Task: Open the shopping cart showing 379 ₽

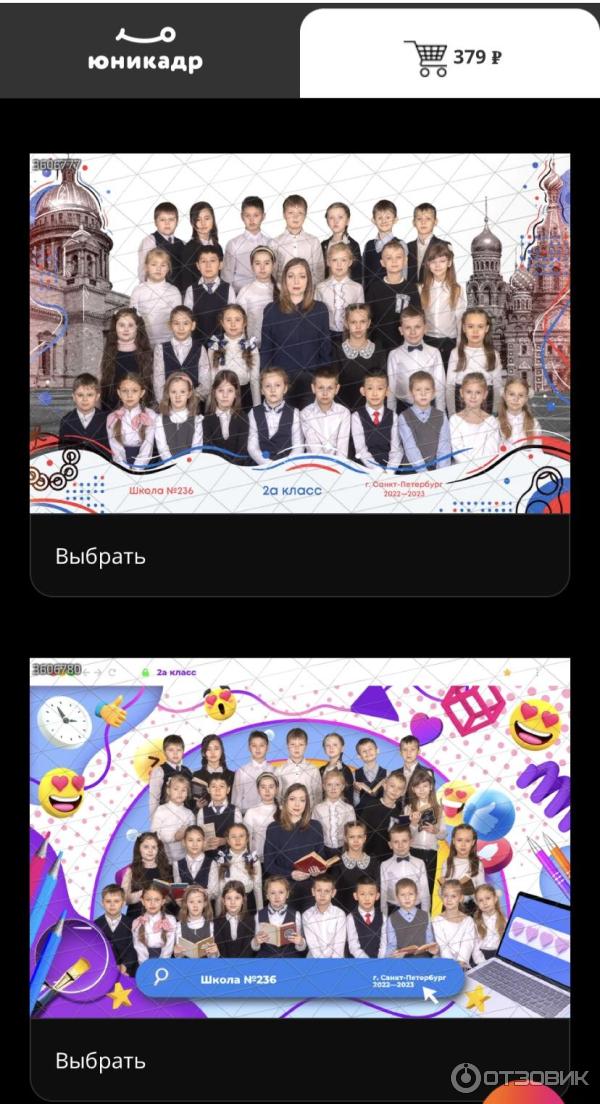Action: [x=452, y=57]
